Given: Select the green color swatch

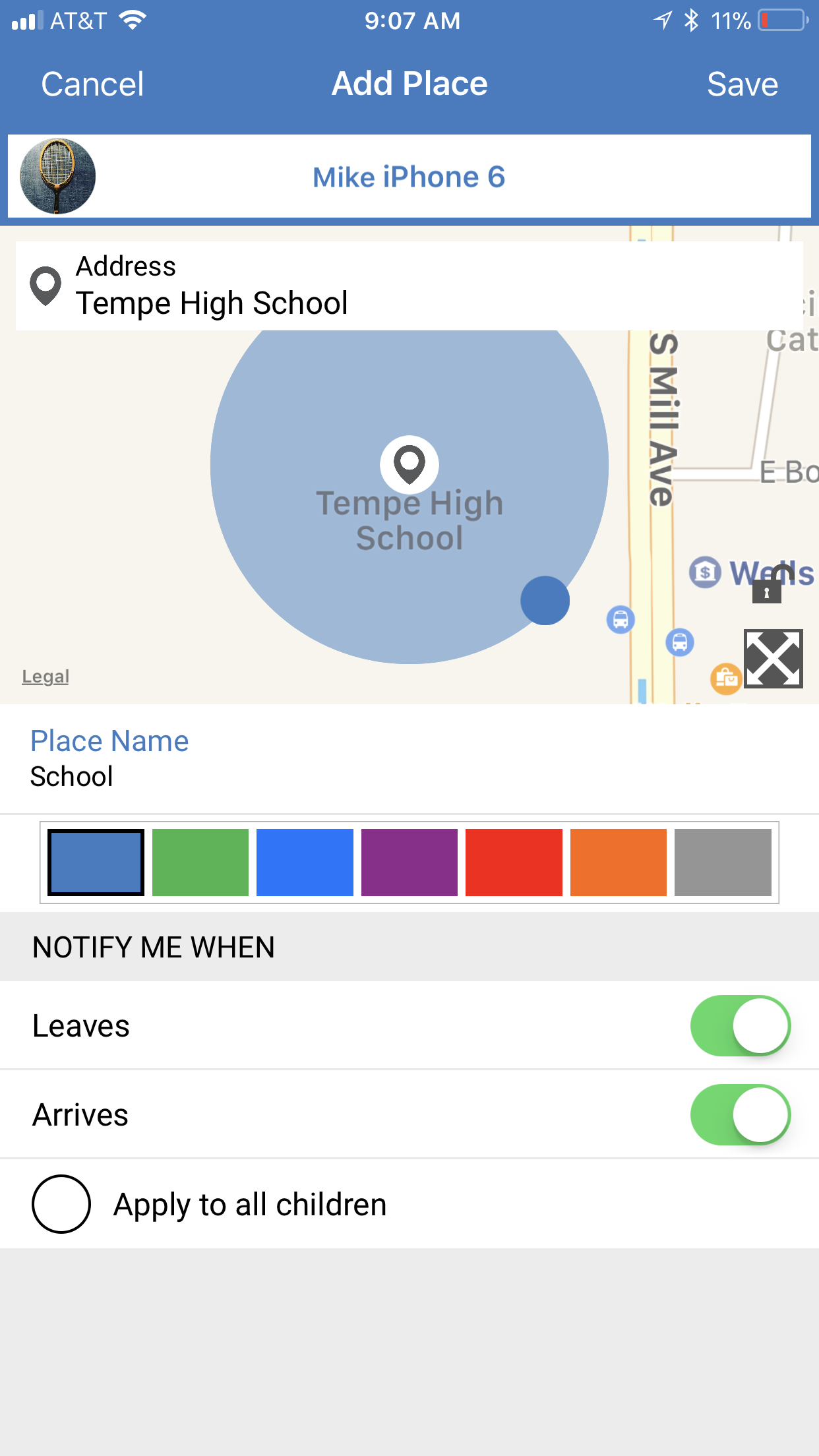Looking at the screenshot, I should pos(200,863).
